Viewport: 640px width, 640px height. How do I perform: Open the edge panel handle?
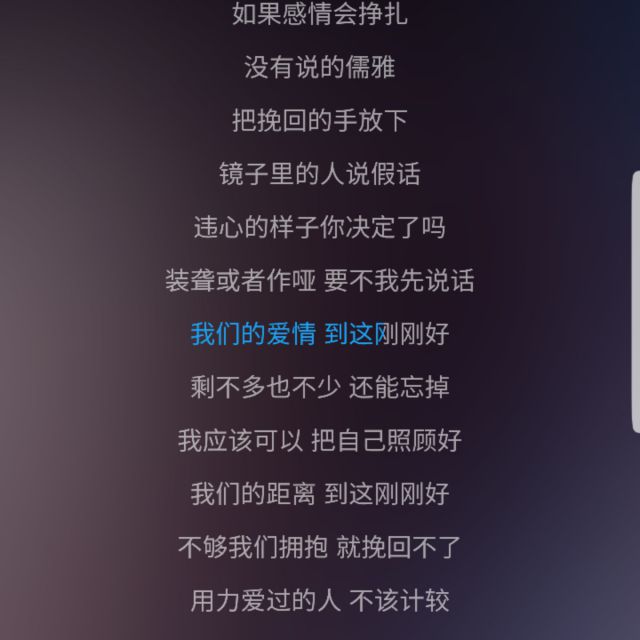pyautogui.click(x=635, y=301)
